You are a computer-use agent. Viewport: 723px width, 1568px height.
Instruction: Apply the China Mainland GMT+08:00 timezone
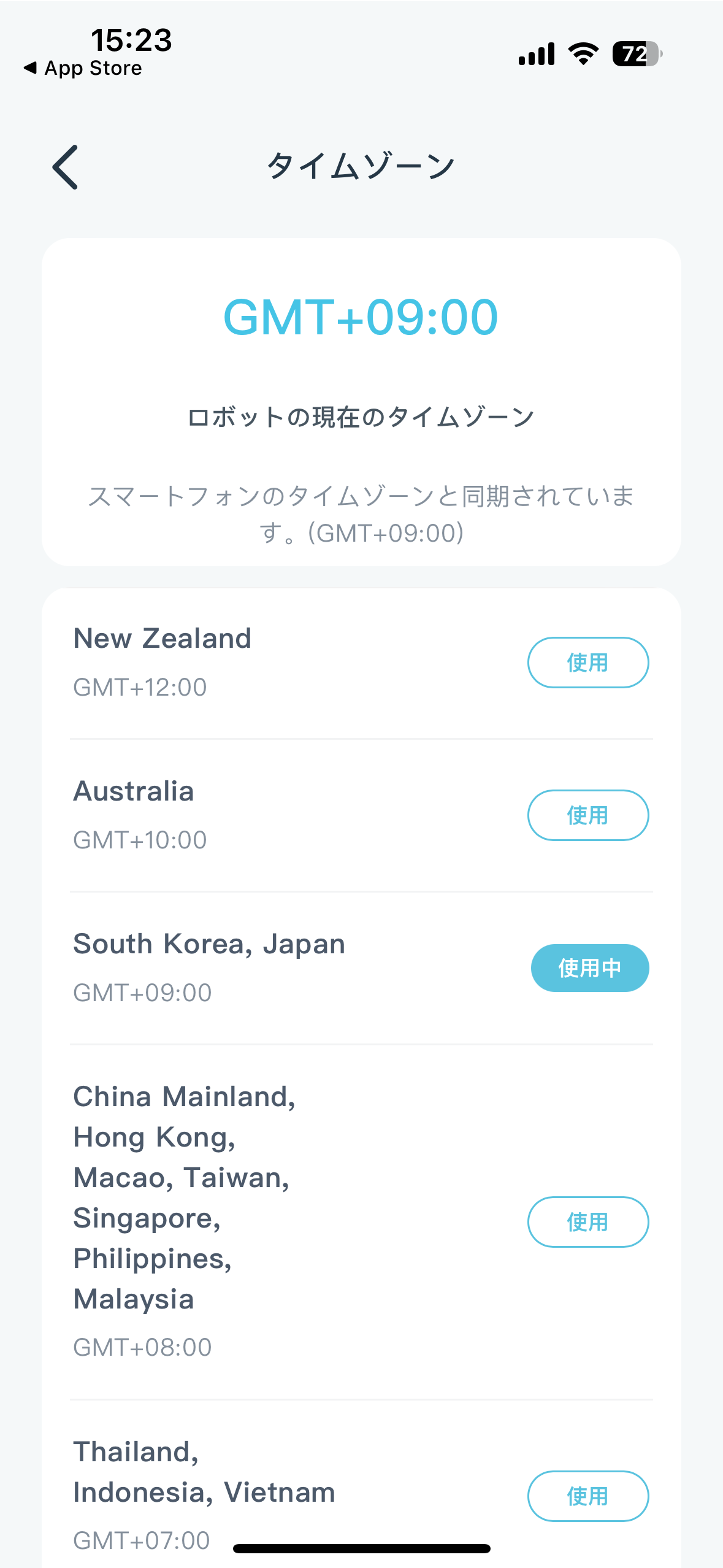click(587, 1222)
